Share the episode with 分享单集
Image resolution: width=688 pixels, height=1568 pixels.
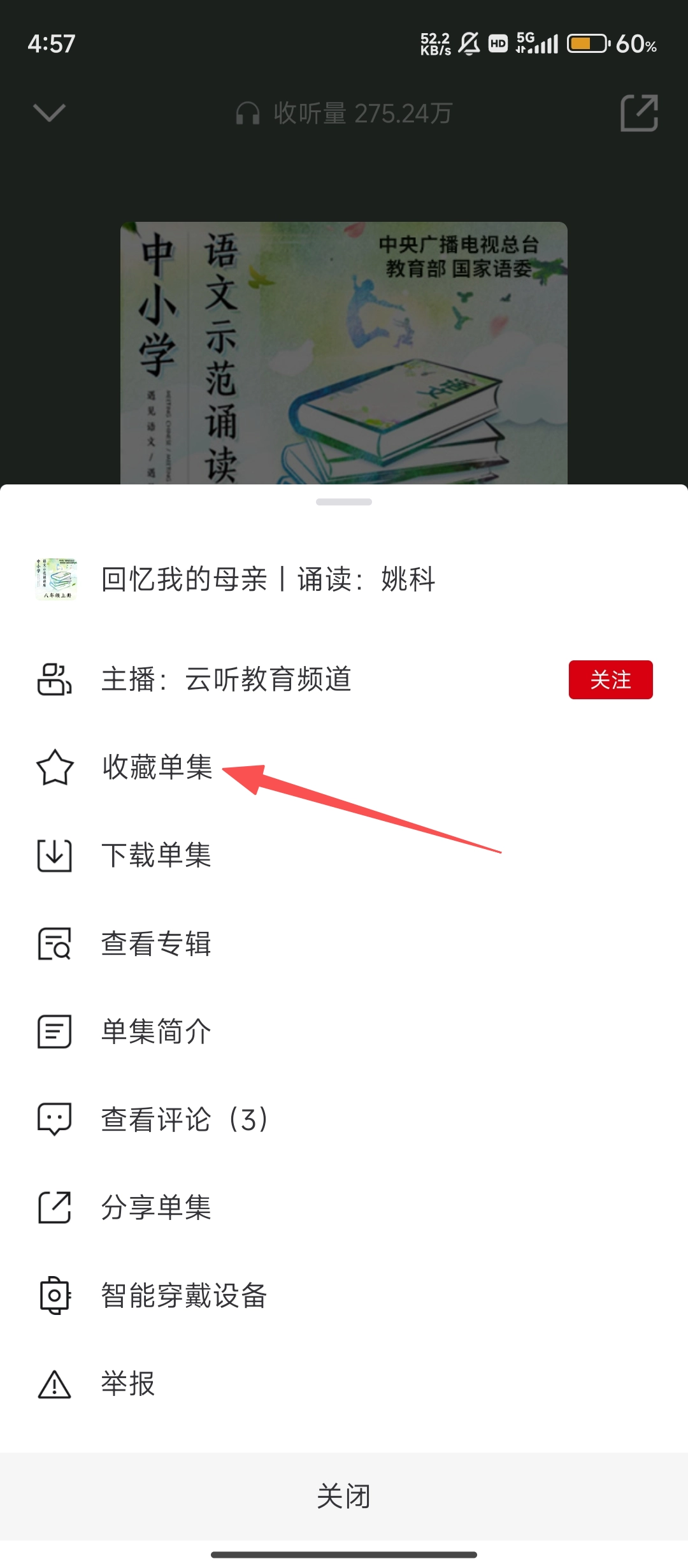pos(157,1207)
